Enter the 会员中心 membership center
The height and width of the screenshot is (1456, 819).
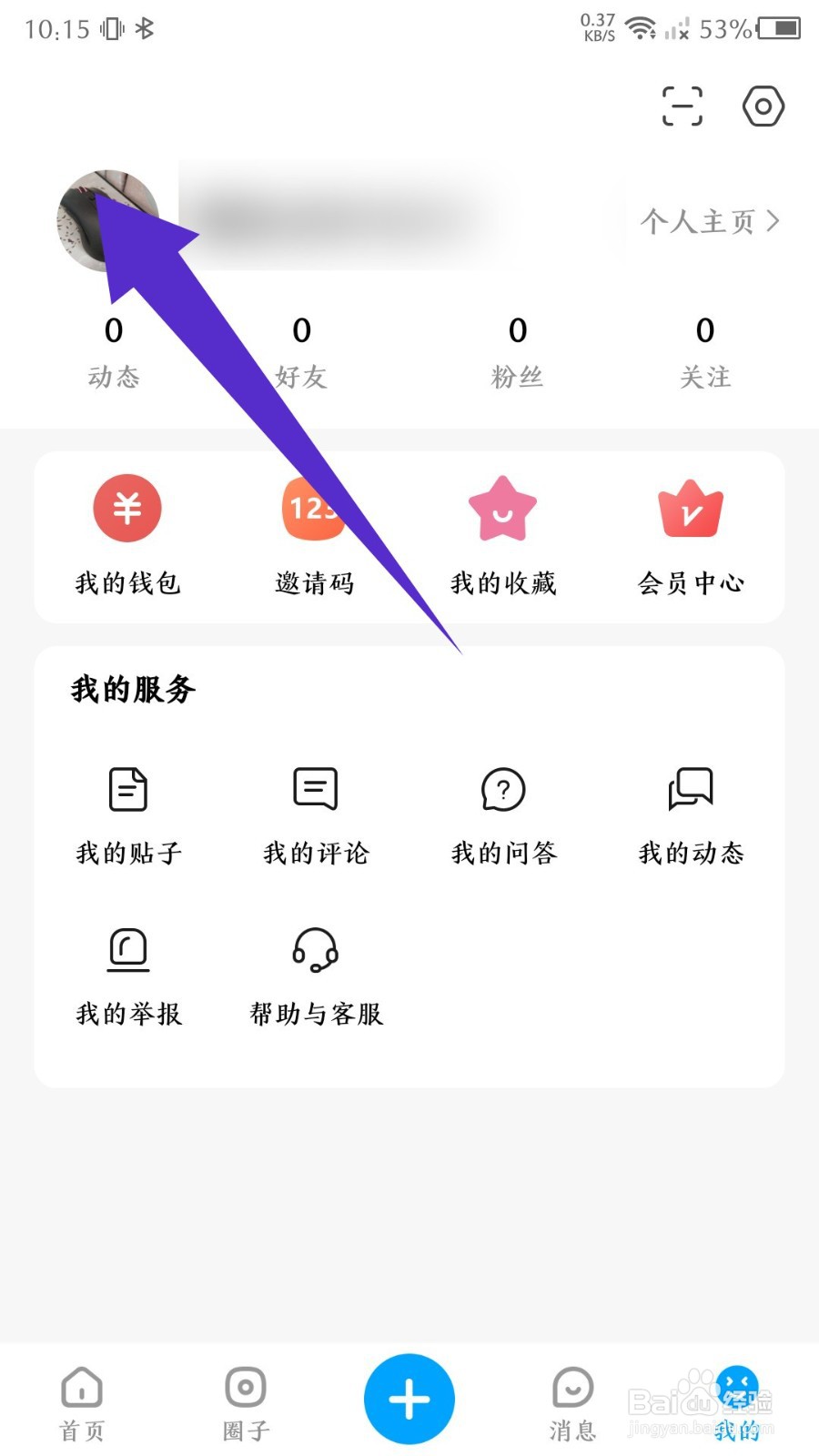coord(692,537)
